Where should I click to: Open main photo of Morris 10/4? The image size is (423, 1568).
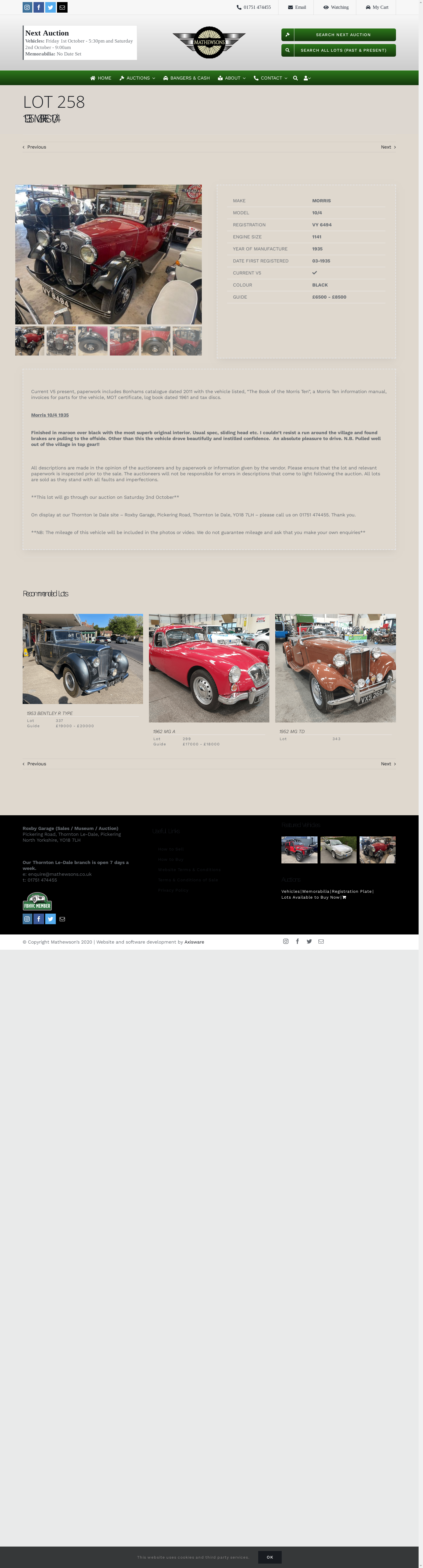click(x=108, y=255)
